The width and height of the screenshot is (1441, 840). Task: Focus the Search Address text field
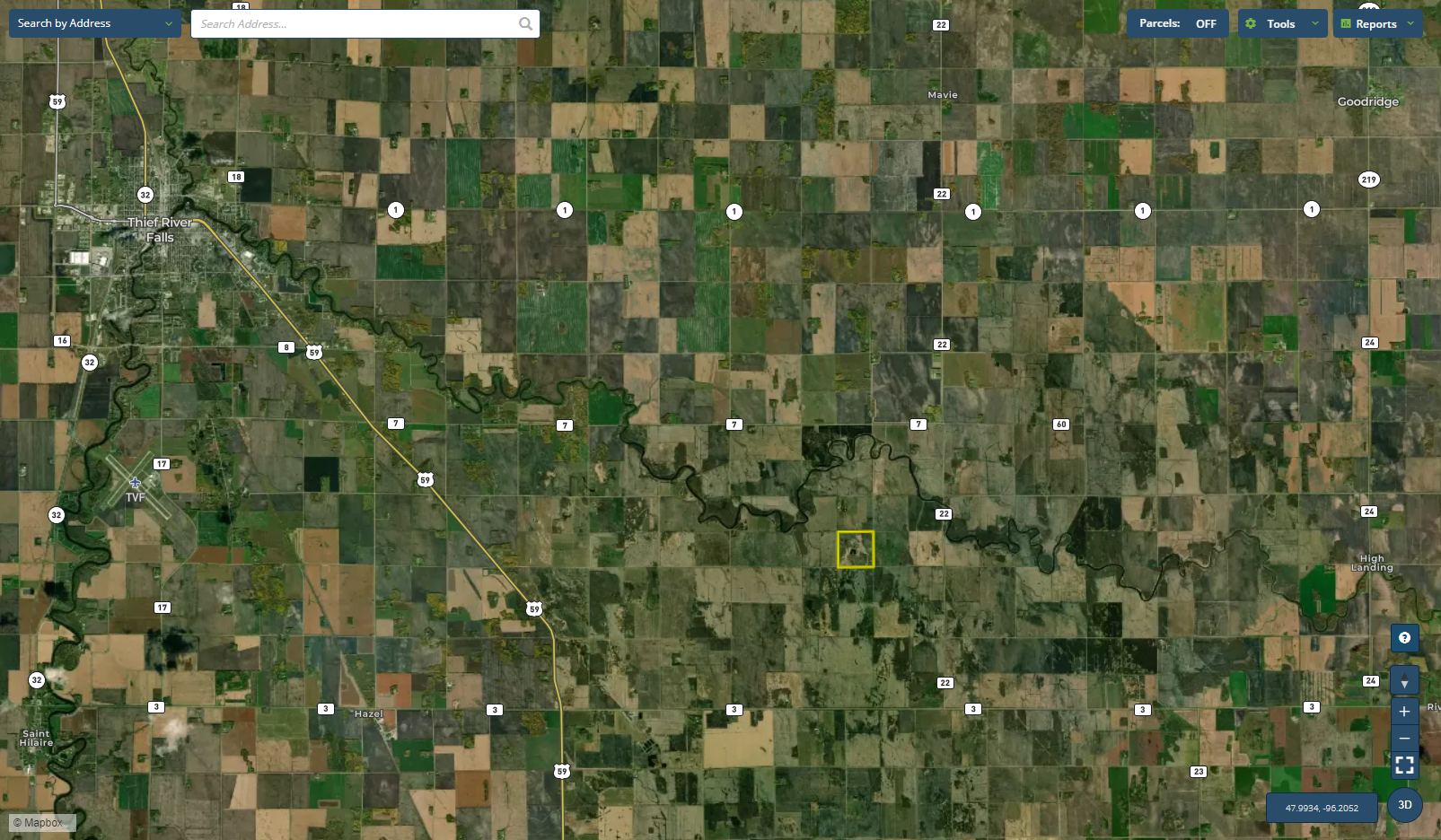coord(355,24)
